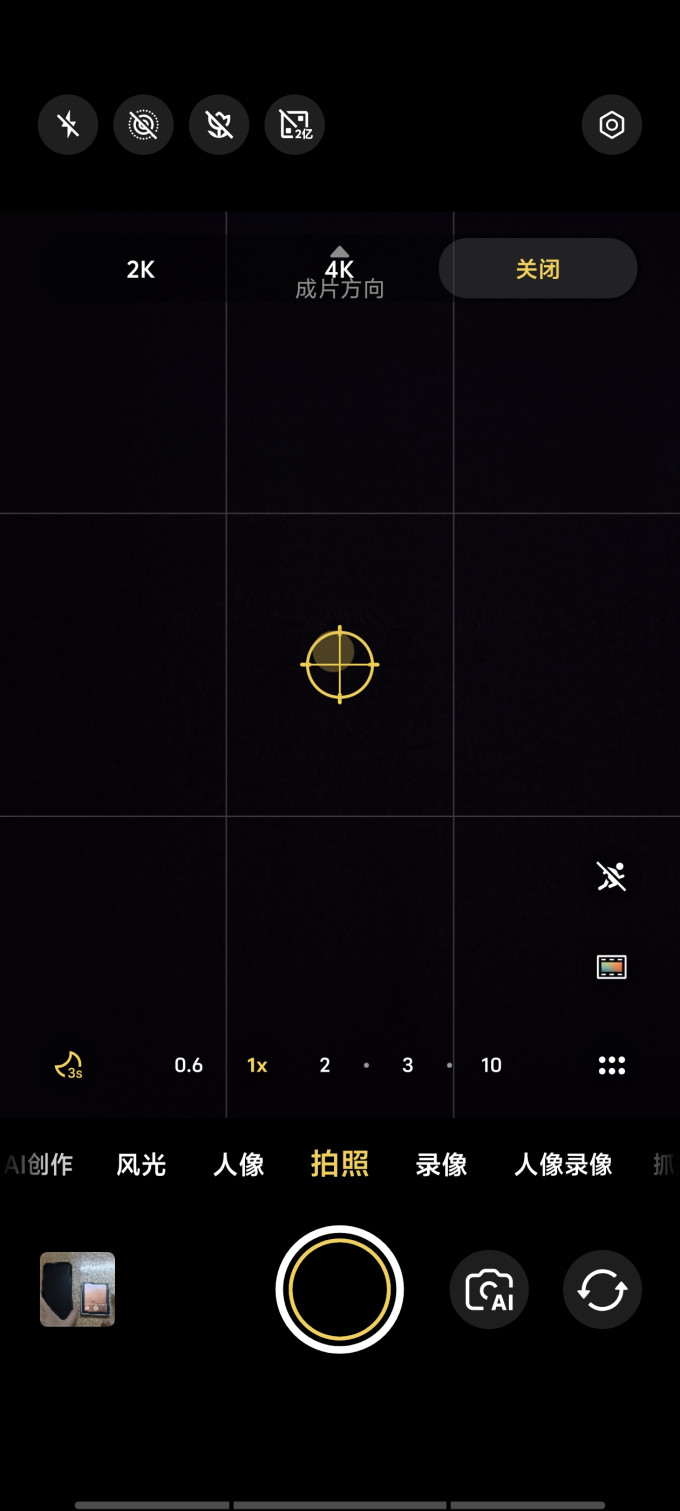Viewport: 680px width, 1511px height.
Task: Open camera settings hexagon icon
Action: [612, 125]
